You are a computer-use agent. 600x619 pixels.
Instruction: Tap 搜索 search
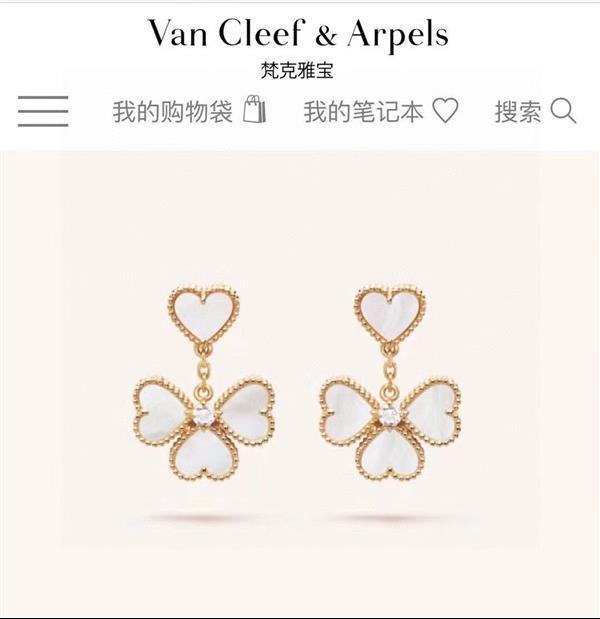[x=535, y=111]
